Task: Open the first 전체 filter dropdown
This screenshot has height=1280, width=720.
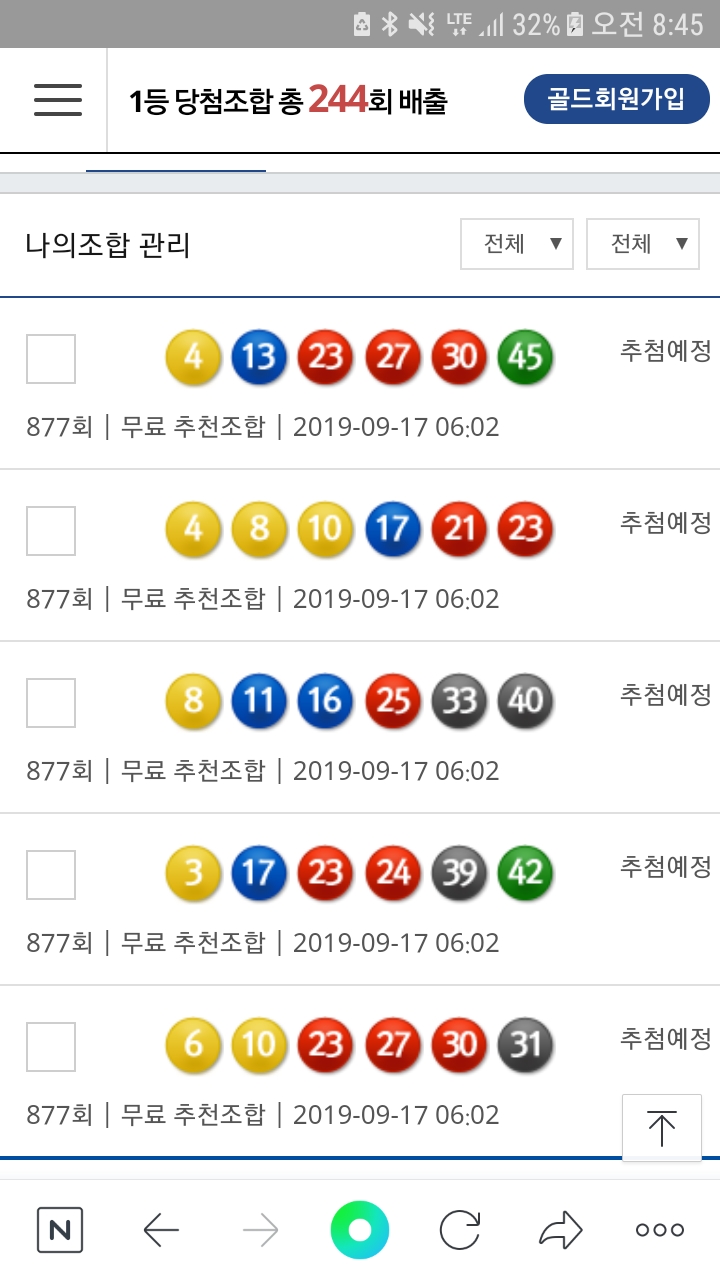Action: (x=516, y=244)
